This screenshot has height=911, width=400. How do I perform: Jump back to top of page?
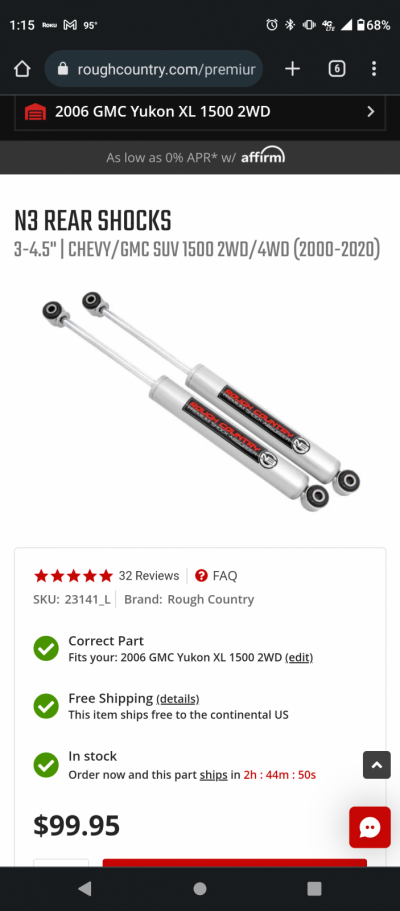[x=377, y=765]
